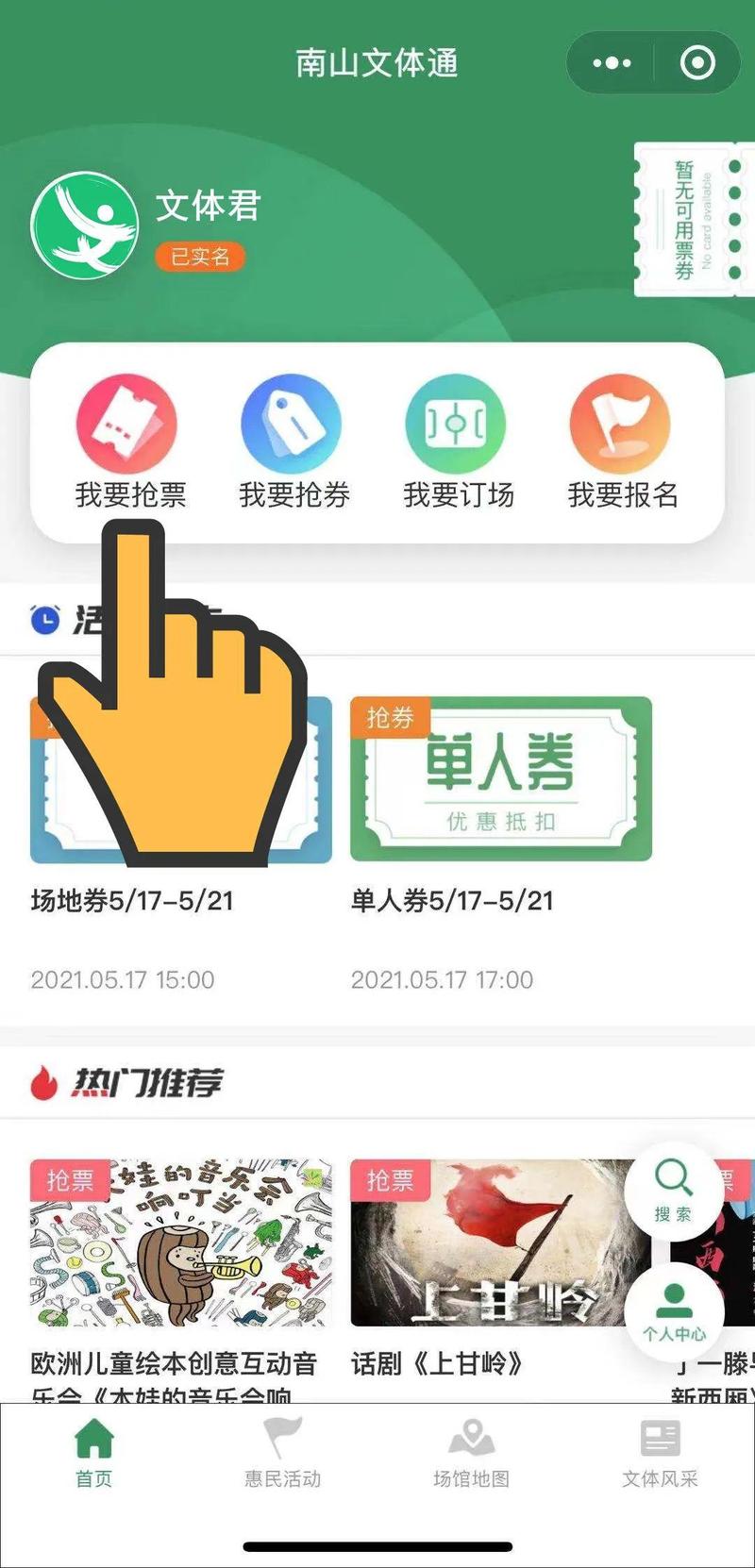Switch to the 首页 tab
Viewport: 755px width, 1568px height.
(93, 1453)
